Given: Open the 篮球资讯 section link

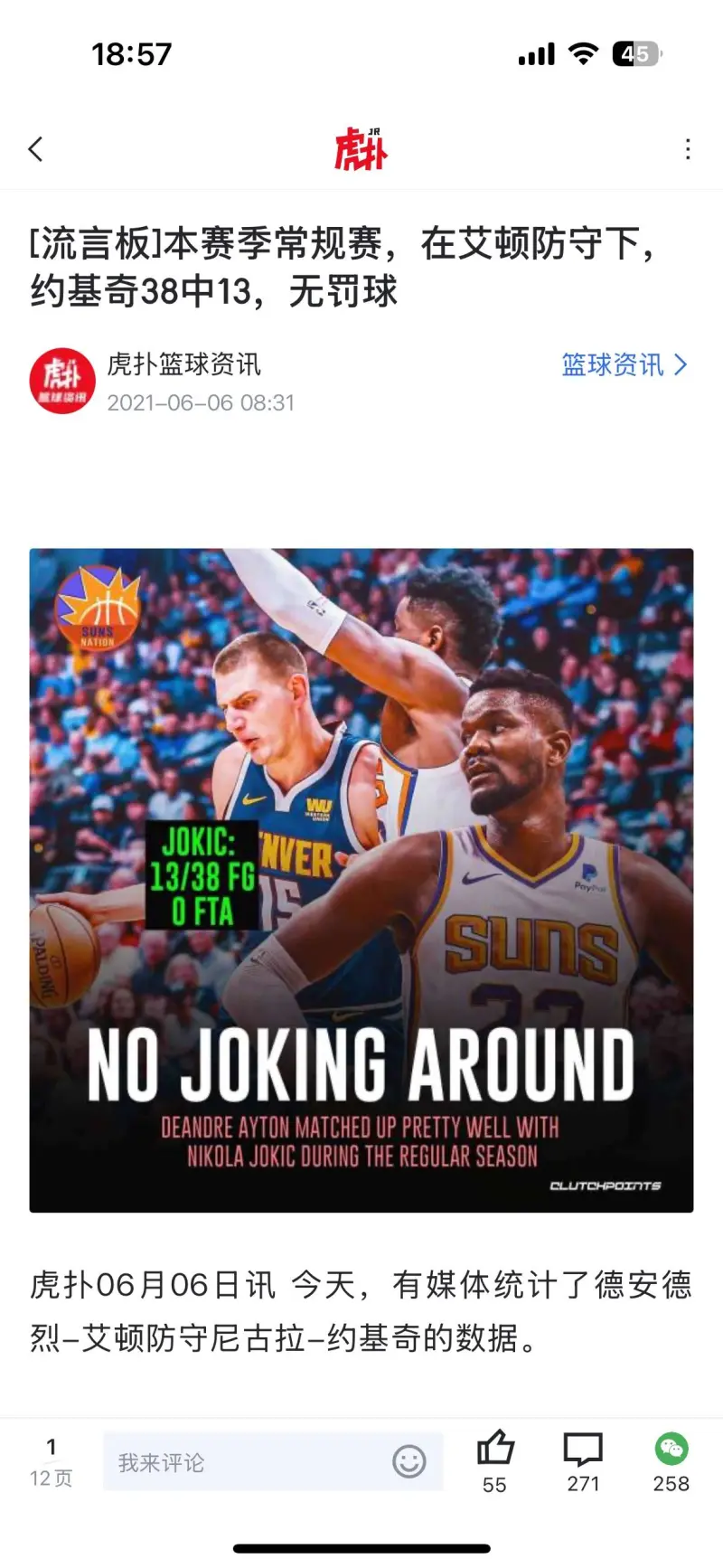Looking at the screenshot, I should [624, 365].
